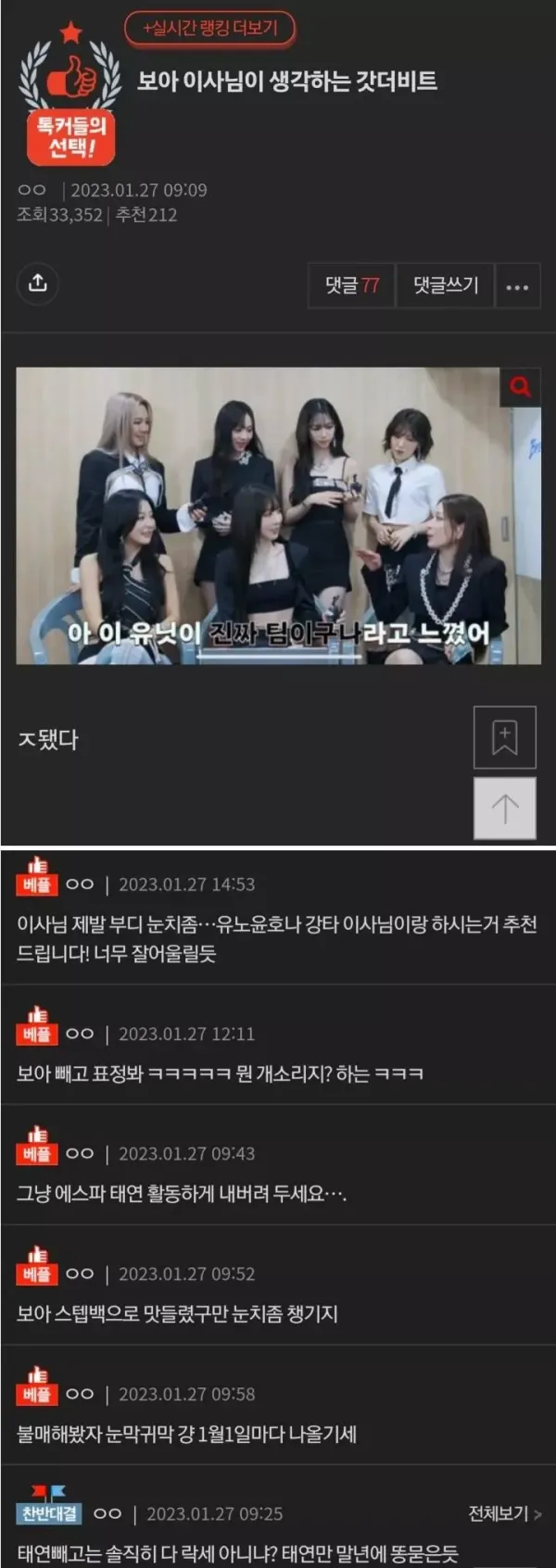Tap 댓글쓰기 to write a comment

click(445, 285)
